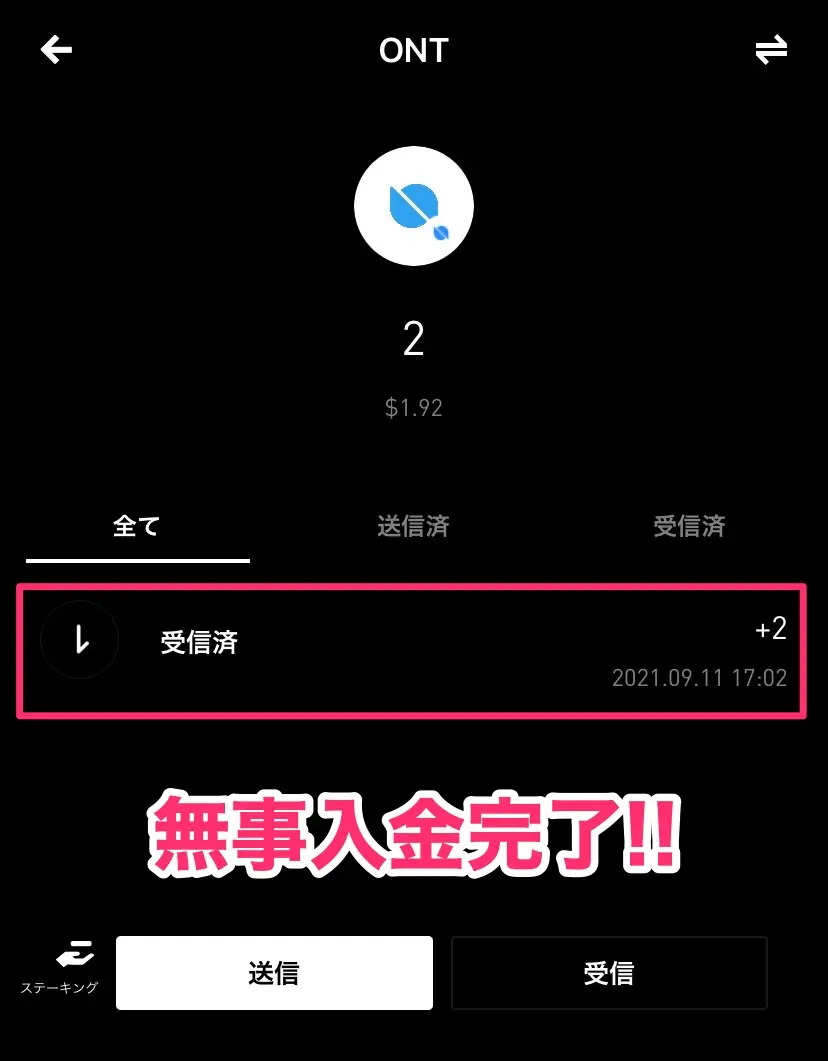This screenshot has width=828, height=1061.
Task: Open the swap arrows icon
Action: tap(770, 50)
